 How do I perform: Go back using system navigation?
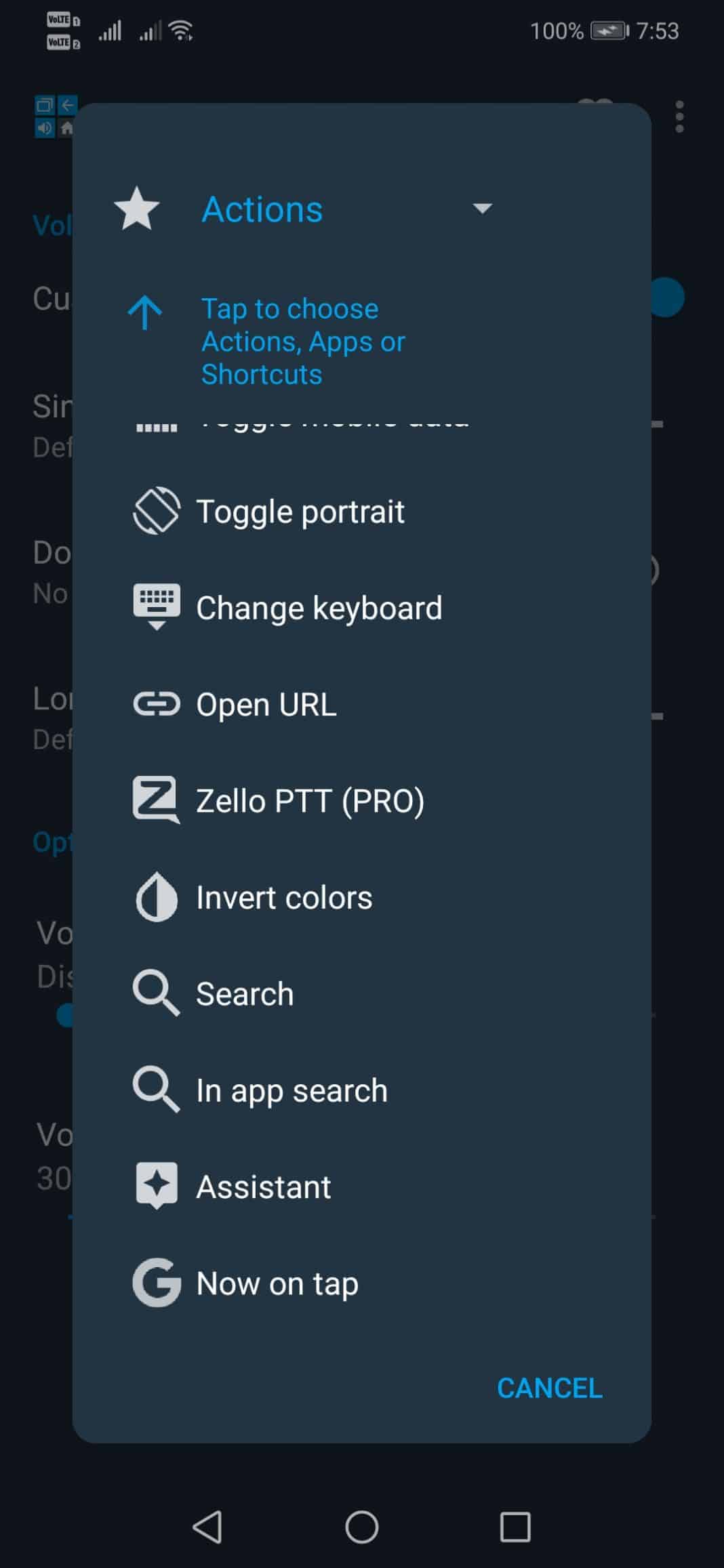click(x=207, y=1527)
